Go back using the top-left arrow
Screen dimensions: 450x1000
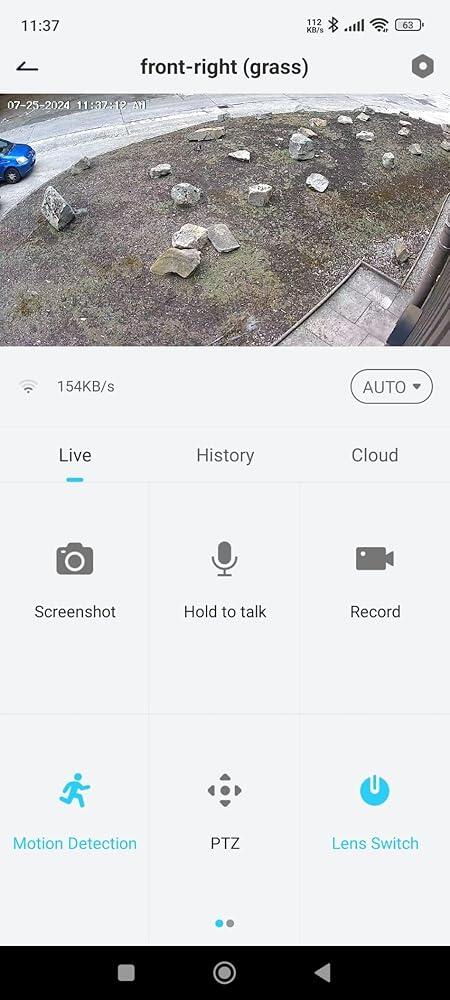click(27, 66)
